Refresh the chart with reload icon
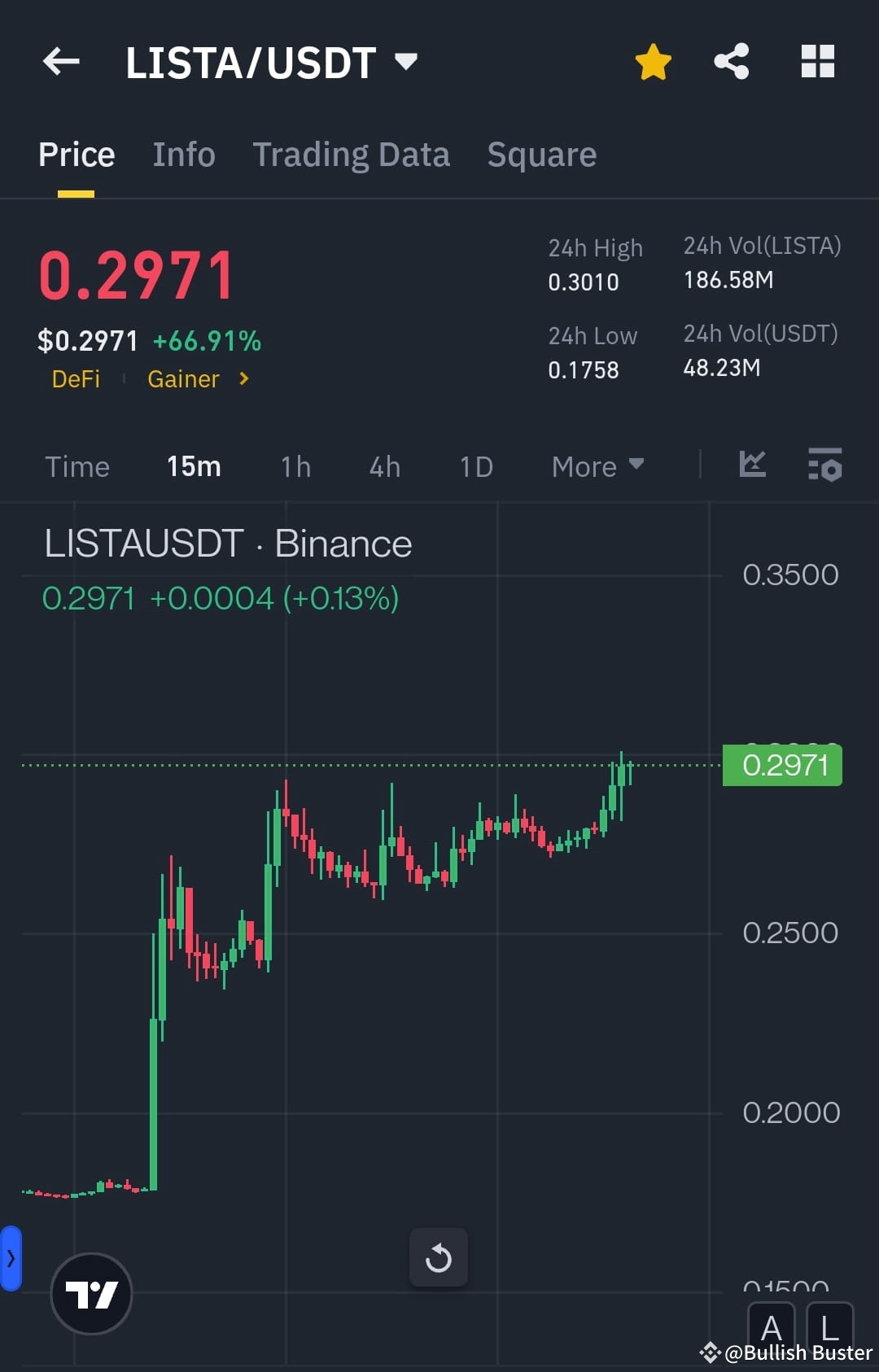 tap(439, 1256)
